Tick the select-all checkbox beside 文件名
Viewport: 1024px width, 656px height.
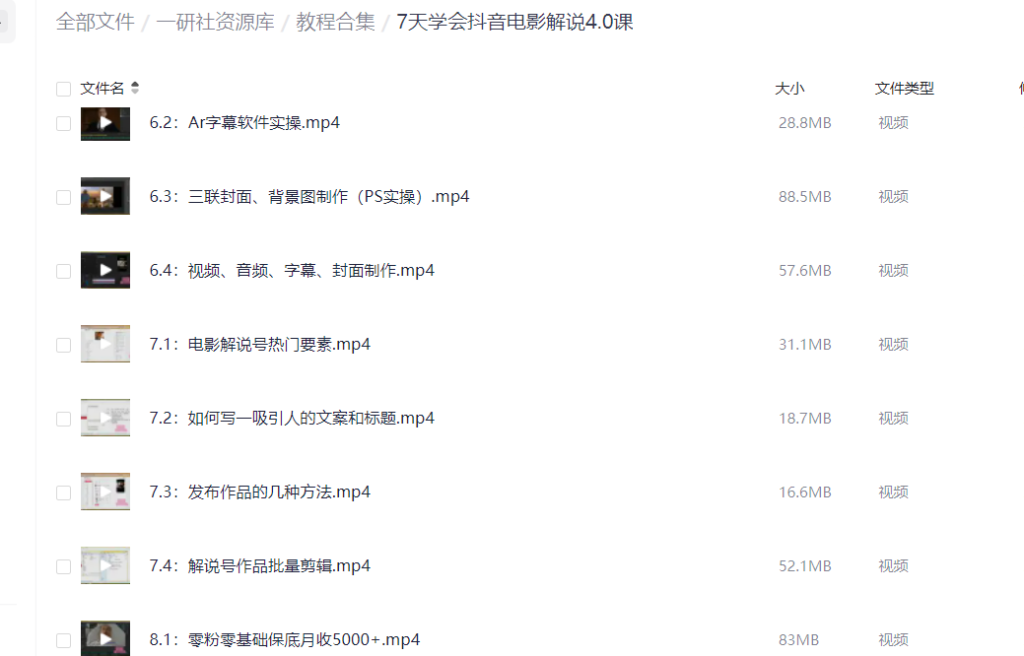[64, 89]
